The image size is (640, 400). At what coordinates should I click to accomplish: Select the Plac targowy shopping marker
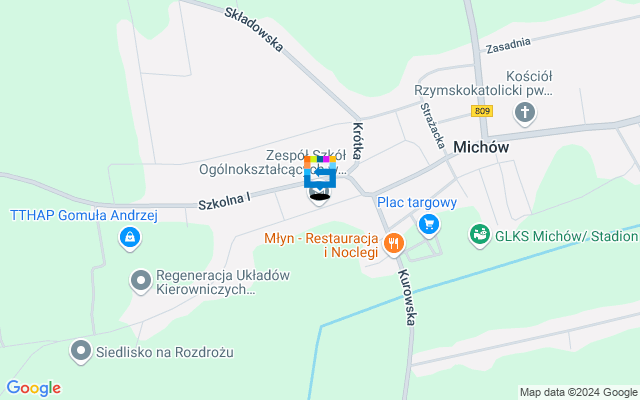click(429, 224)
